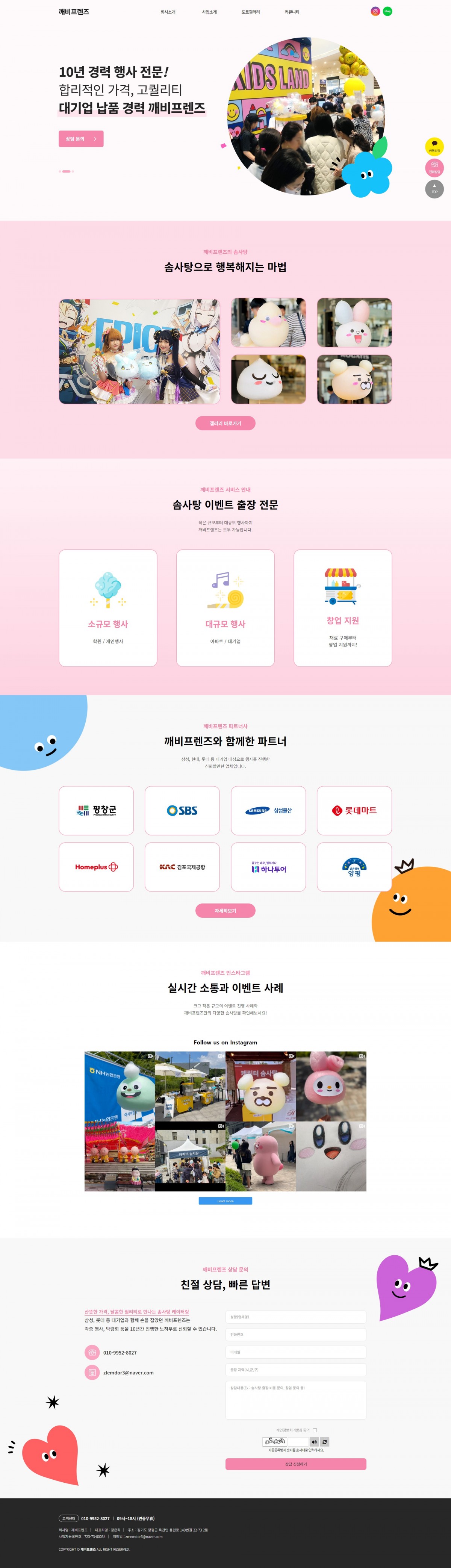Open the 커뮤니티 menu item

click(292, 12)
